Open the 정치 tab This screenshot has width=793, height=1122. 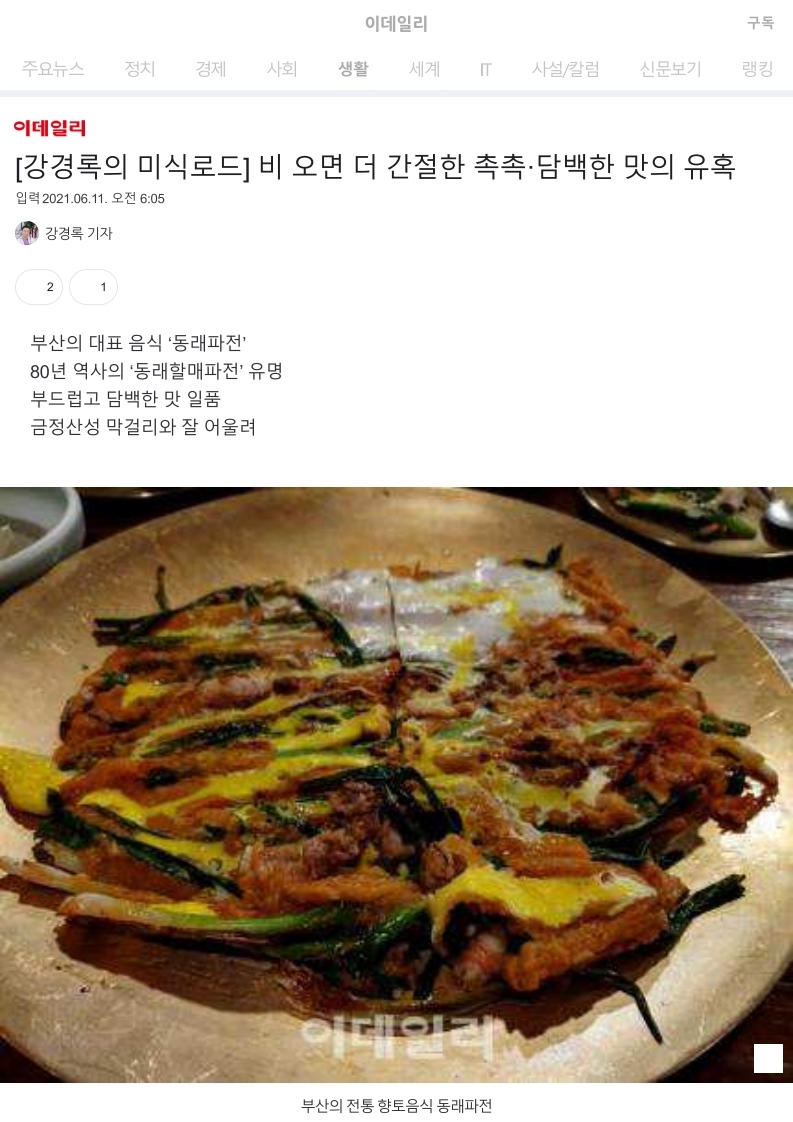pyautogui.click(x=140, y=69)
